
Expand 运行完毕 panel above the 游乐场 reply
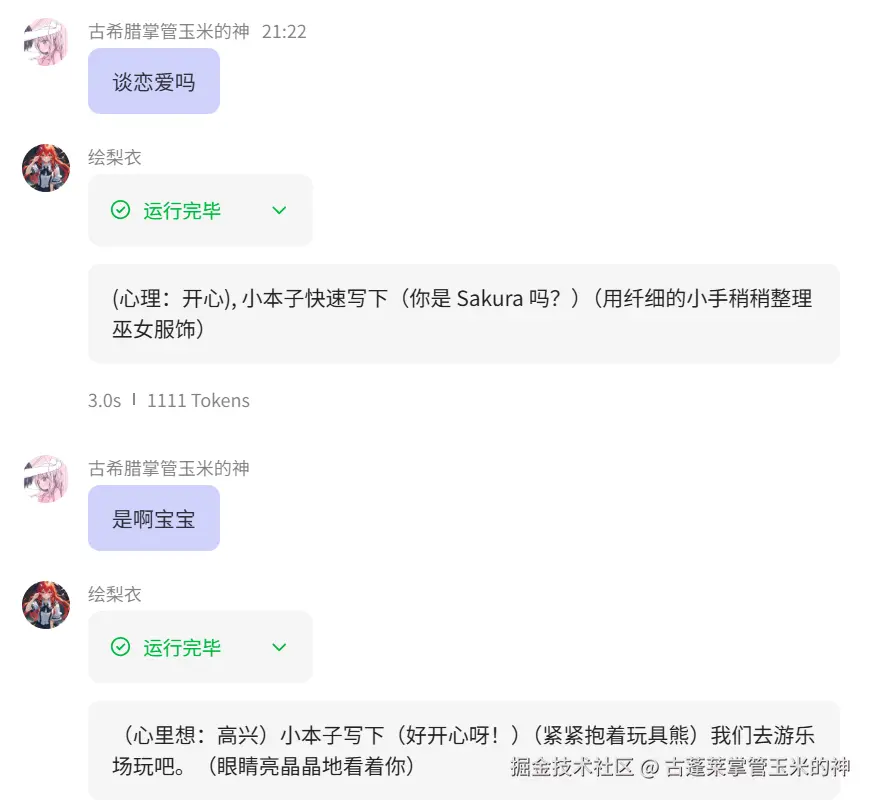click(x=280, y=647)
